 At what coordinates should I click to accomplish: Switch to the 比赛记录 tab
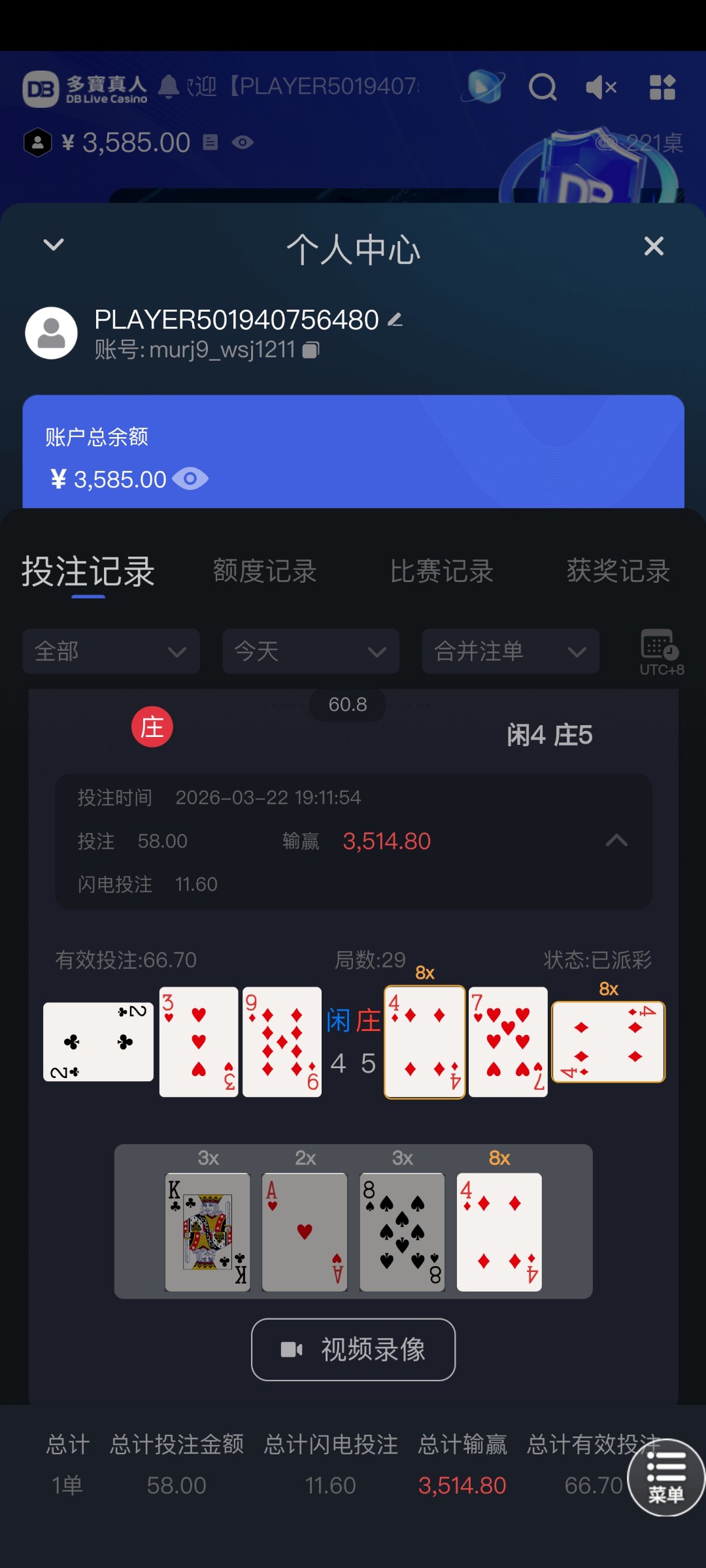tap(441, 571)
